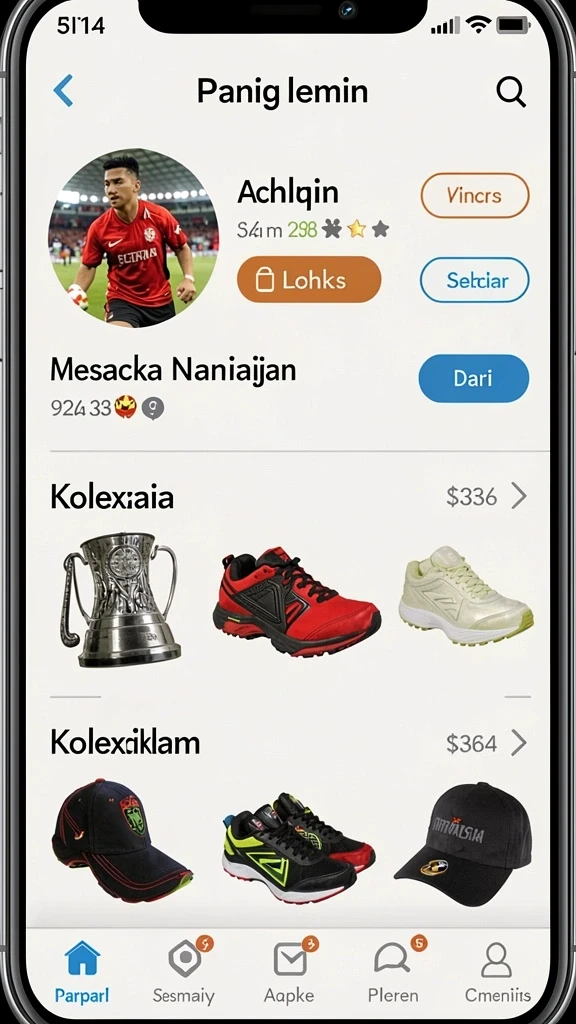Switch to the Parparl home tab

point(82,972)
